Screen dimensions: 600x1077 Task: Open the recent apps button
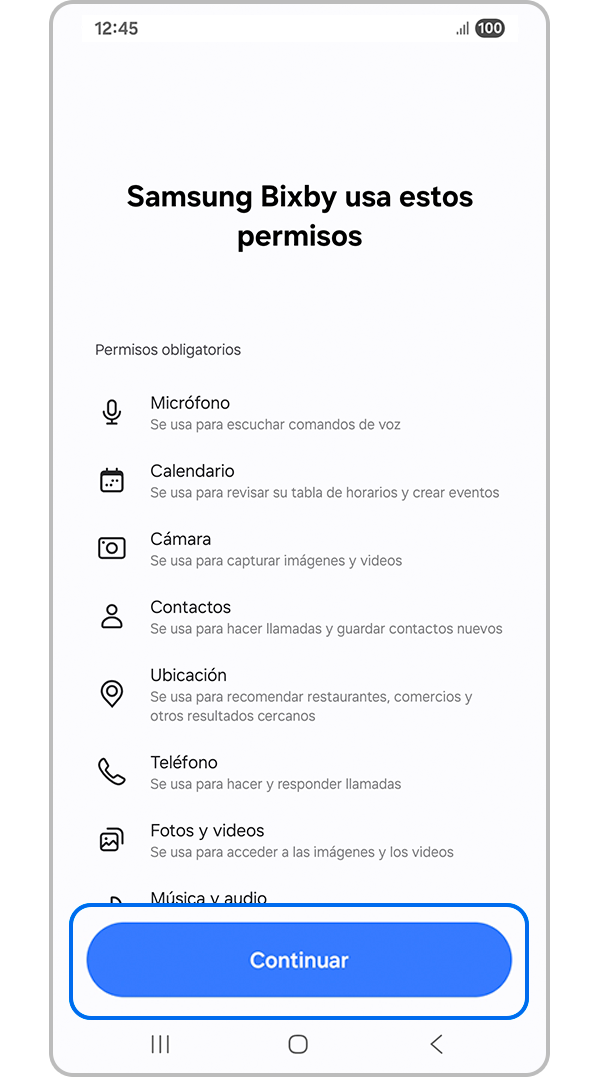click(160, 1044)
